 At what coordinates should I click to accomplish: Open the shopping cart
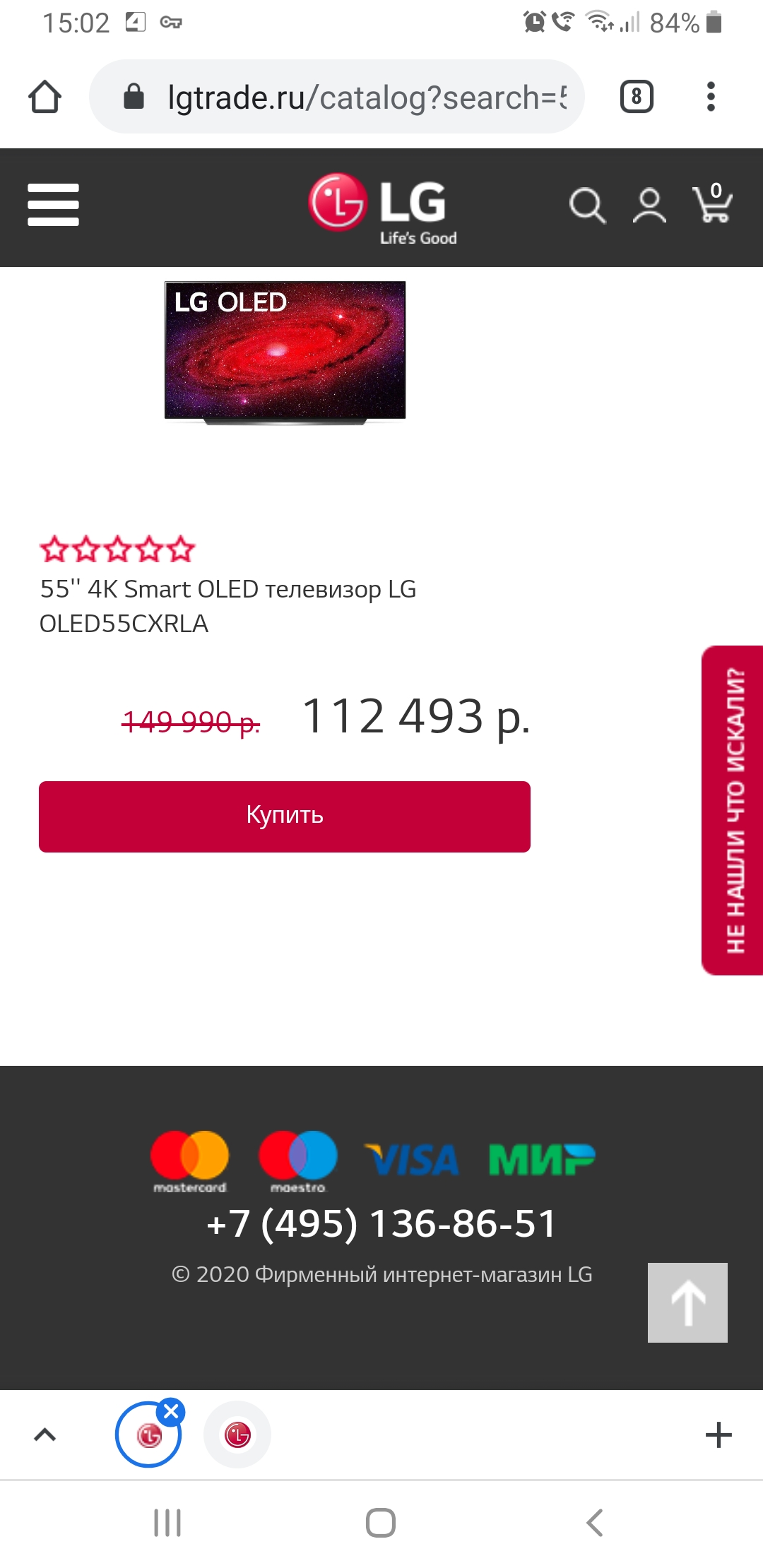pyautogui.click(x=712, y=205)
